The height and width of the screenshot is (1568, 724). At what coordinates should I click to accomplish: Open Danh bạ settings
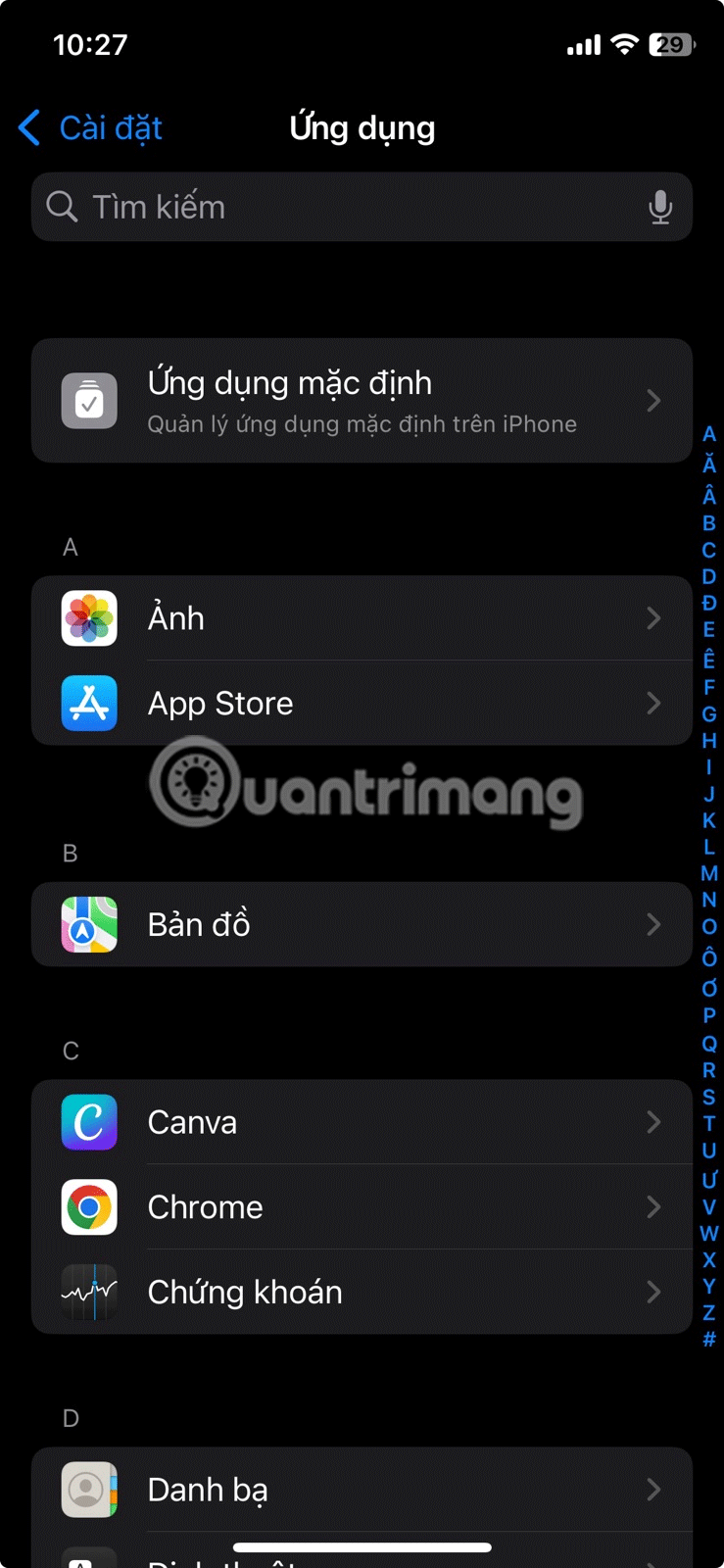click(x=362, y=1490)
